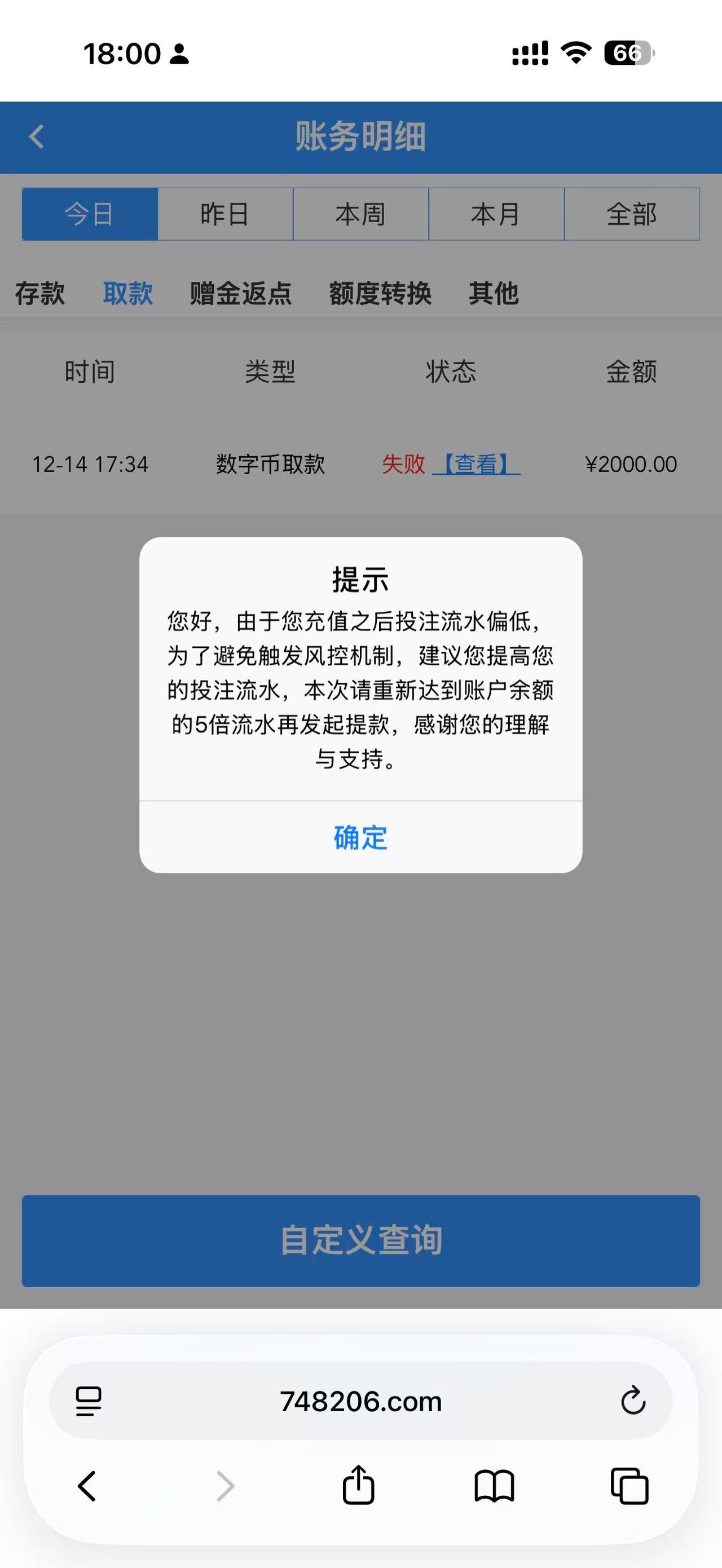View failed withdrawal details via 【查看】
Image resolution: width=722 pixels, height=1568 pixels.
[x=476, y=465]
